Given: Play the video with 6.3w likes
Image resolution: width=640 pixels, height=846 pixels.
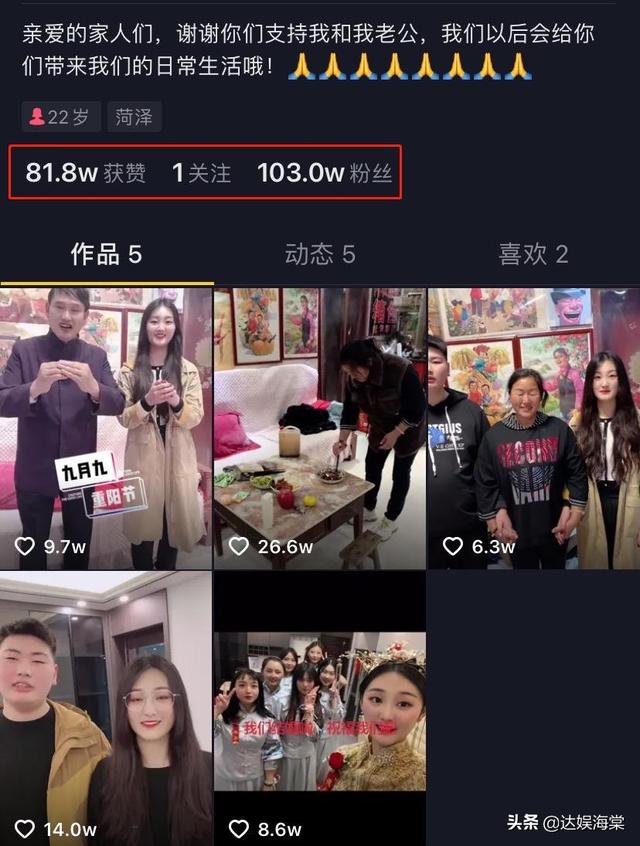Looking at the screenshot, I should (x=533, y=428).
